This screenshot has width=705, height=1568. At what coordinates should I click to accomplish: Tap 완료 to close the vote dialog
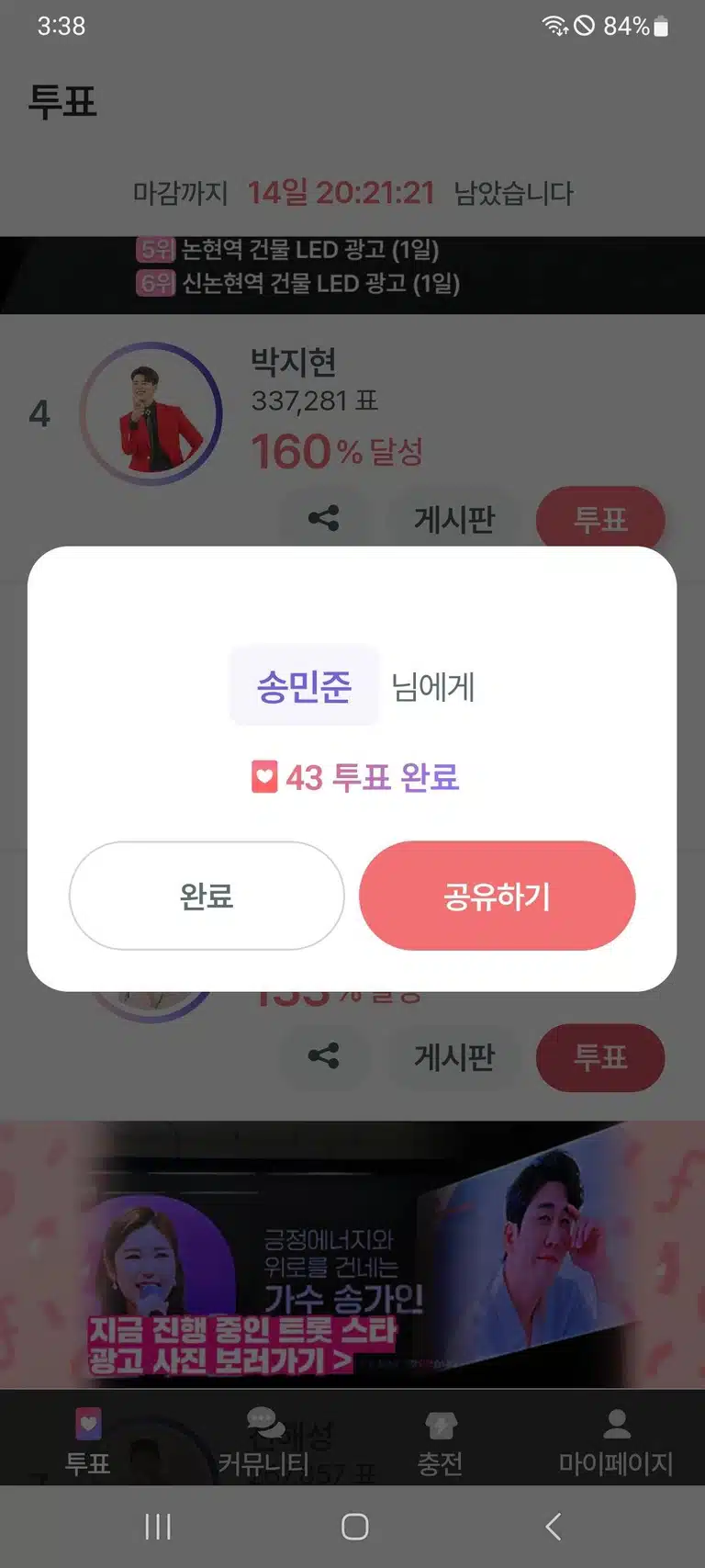tap(207, 896)
